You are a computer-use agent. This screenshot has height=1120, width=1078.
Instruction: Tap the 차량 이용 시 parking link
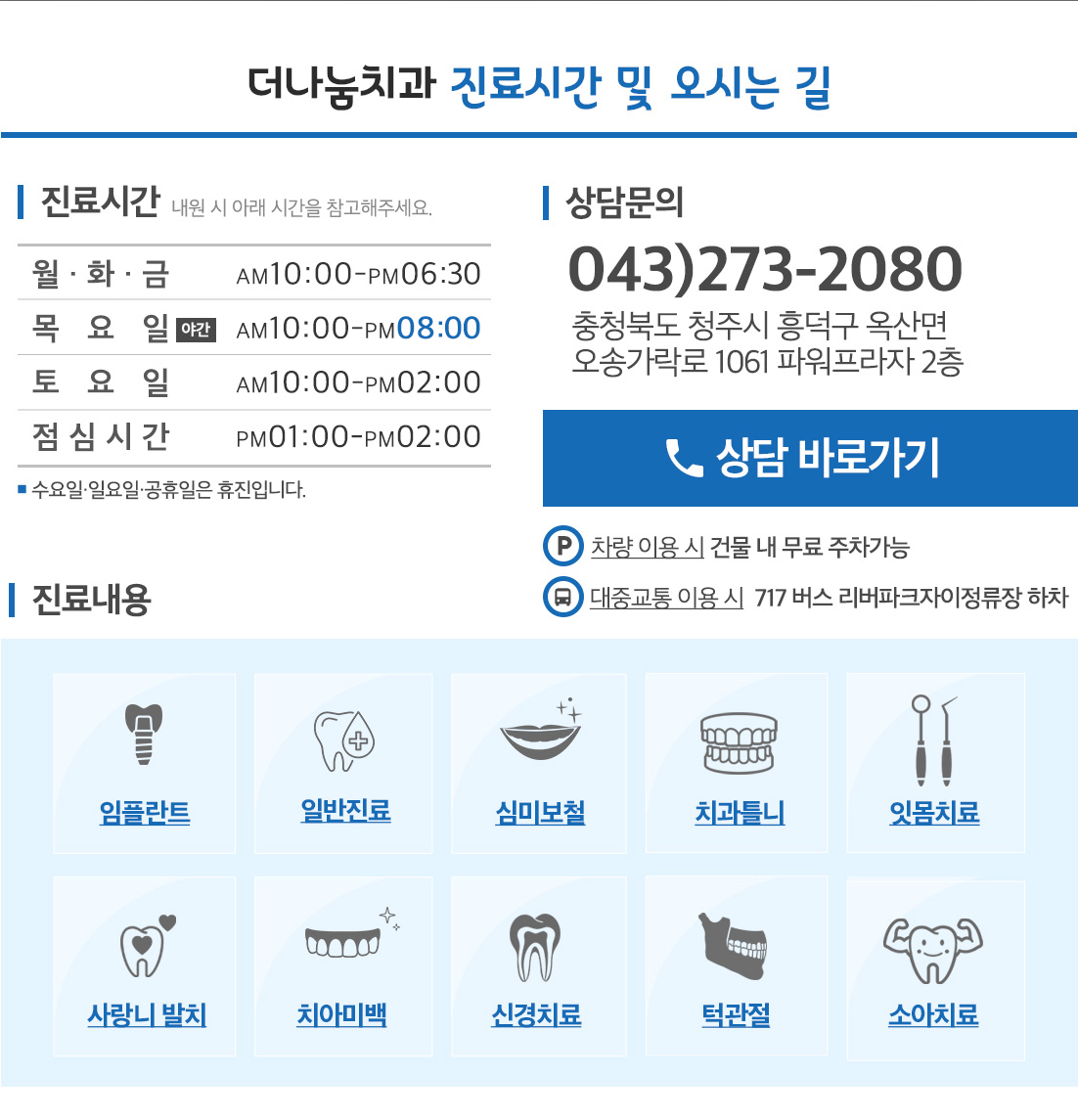coord(647,547)
